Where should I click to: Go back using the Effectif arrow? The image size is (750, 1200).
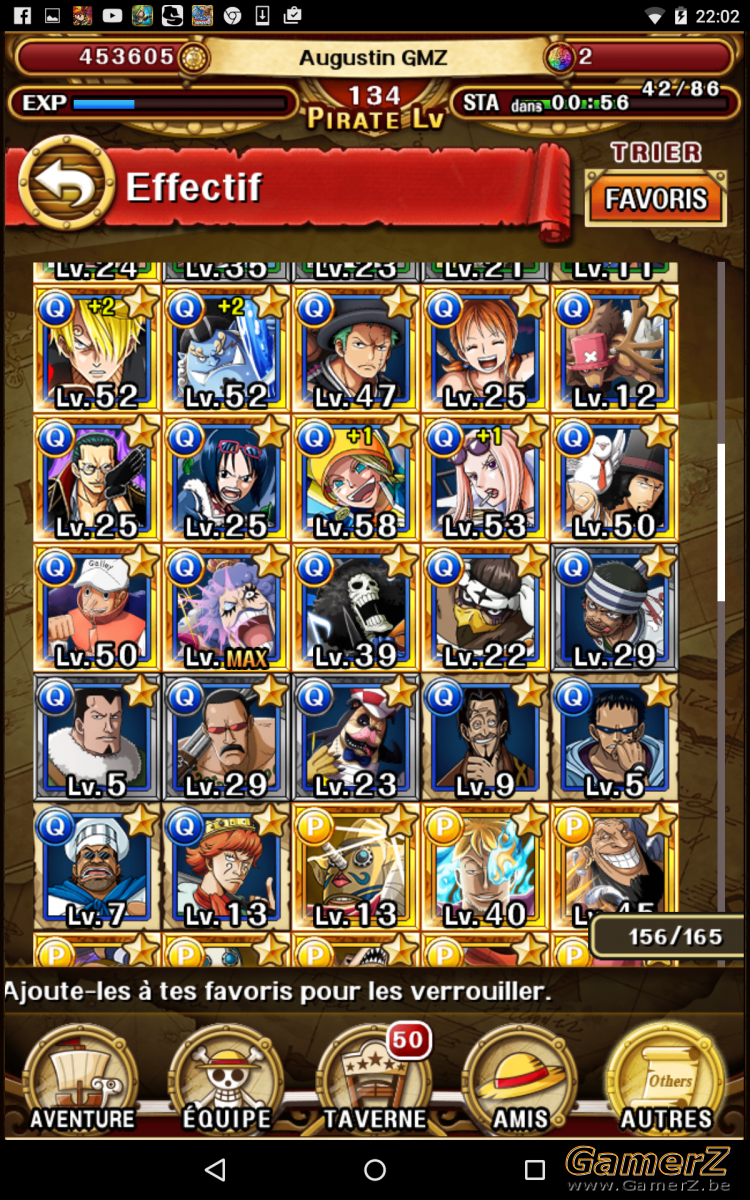click(66, 185)
